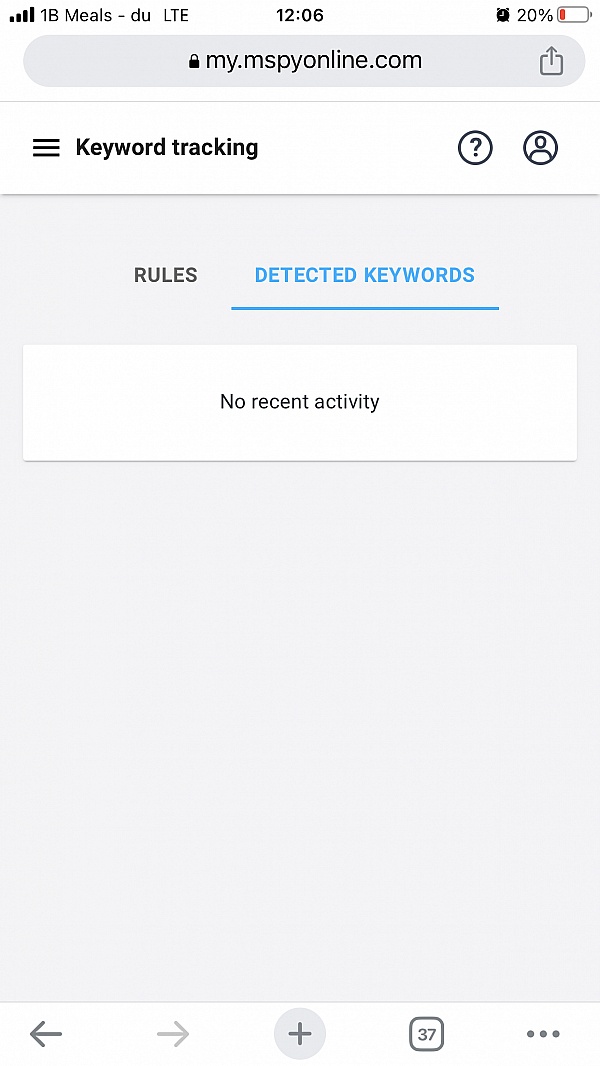Open the browser's three-dot menu
Image resolution: width=600 pixels, height=1066 pixels.
point(543,1034)
